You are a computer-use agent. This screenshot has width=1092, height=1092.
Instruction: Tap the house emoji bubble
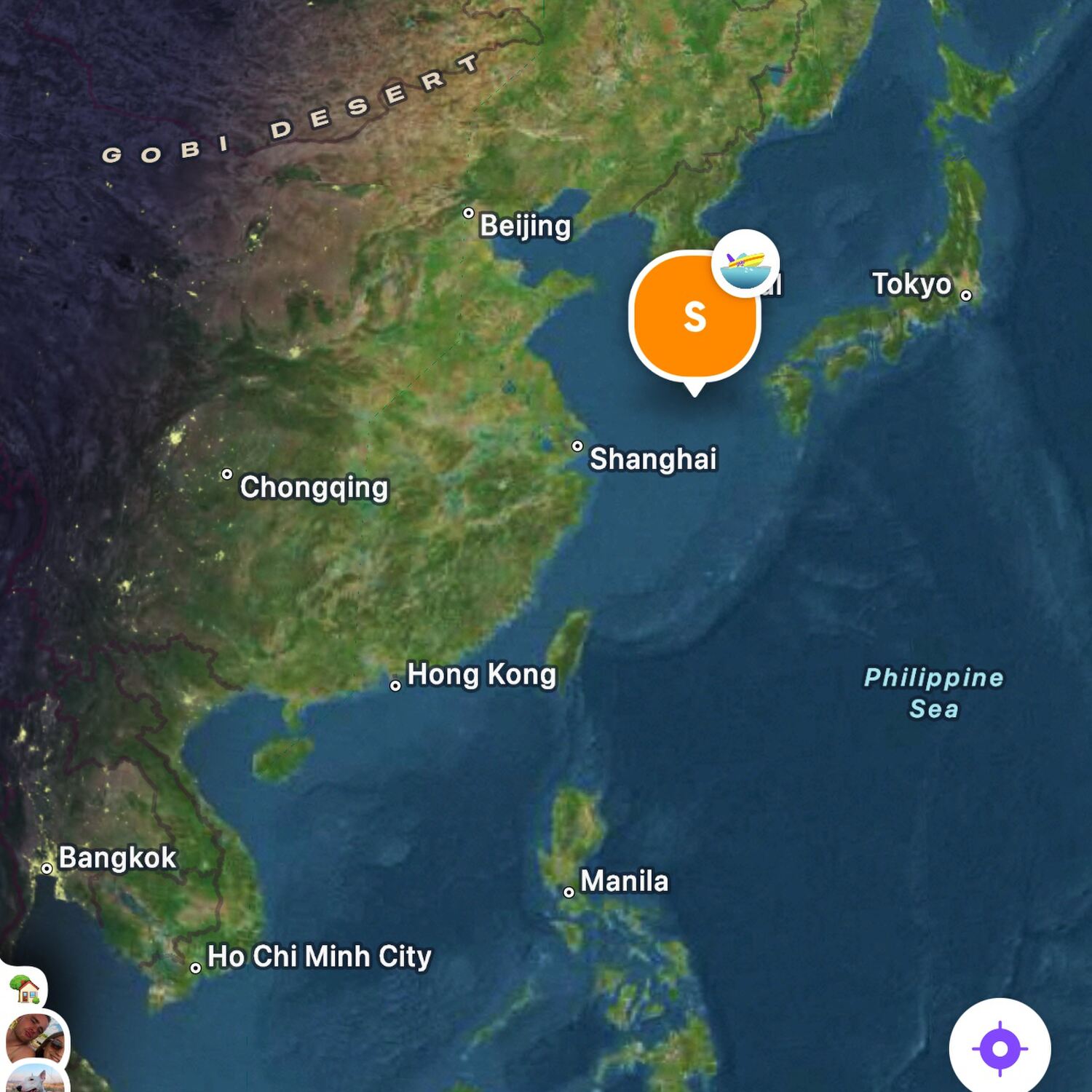pos(26,989)
